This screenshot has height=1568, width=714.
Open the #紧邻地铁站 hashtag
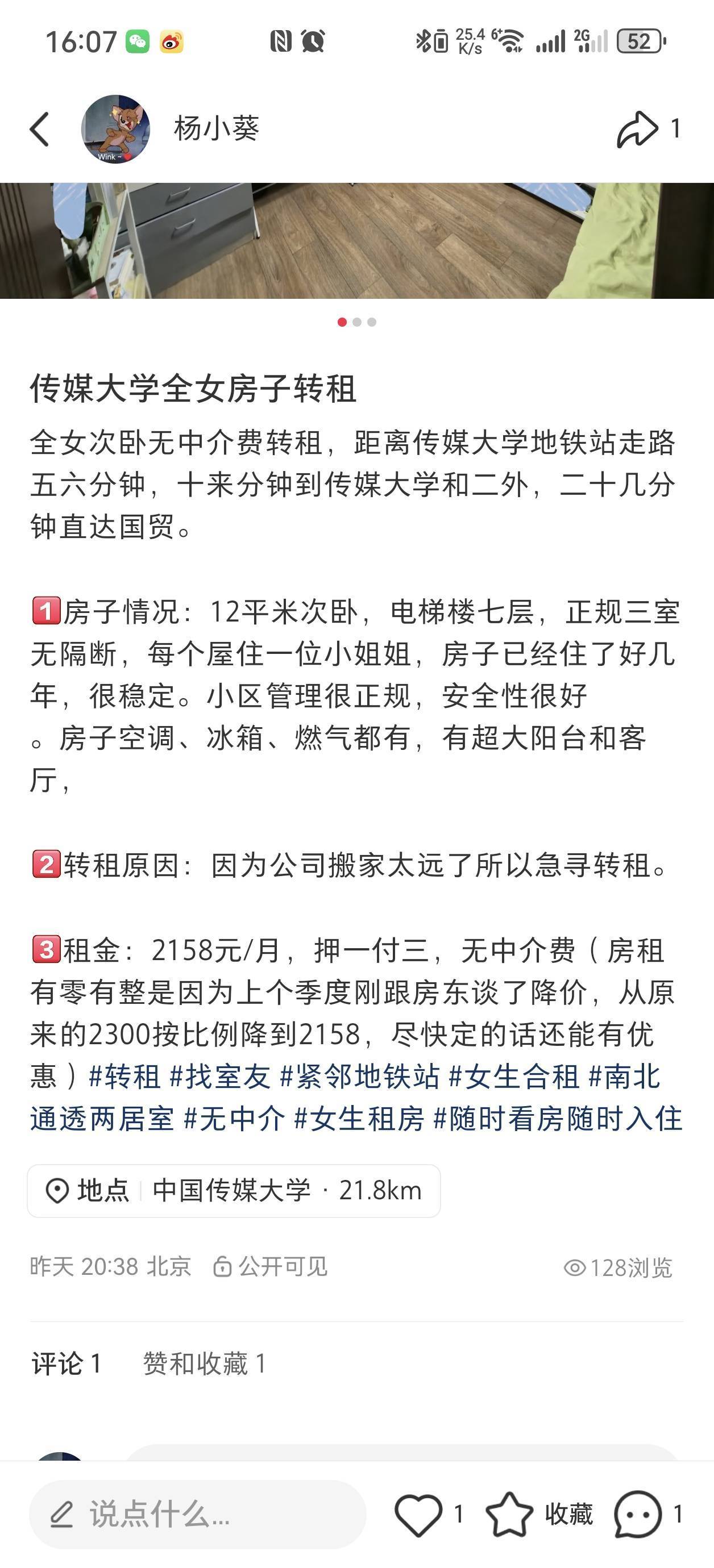coord(359,1076)
